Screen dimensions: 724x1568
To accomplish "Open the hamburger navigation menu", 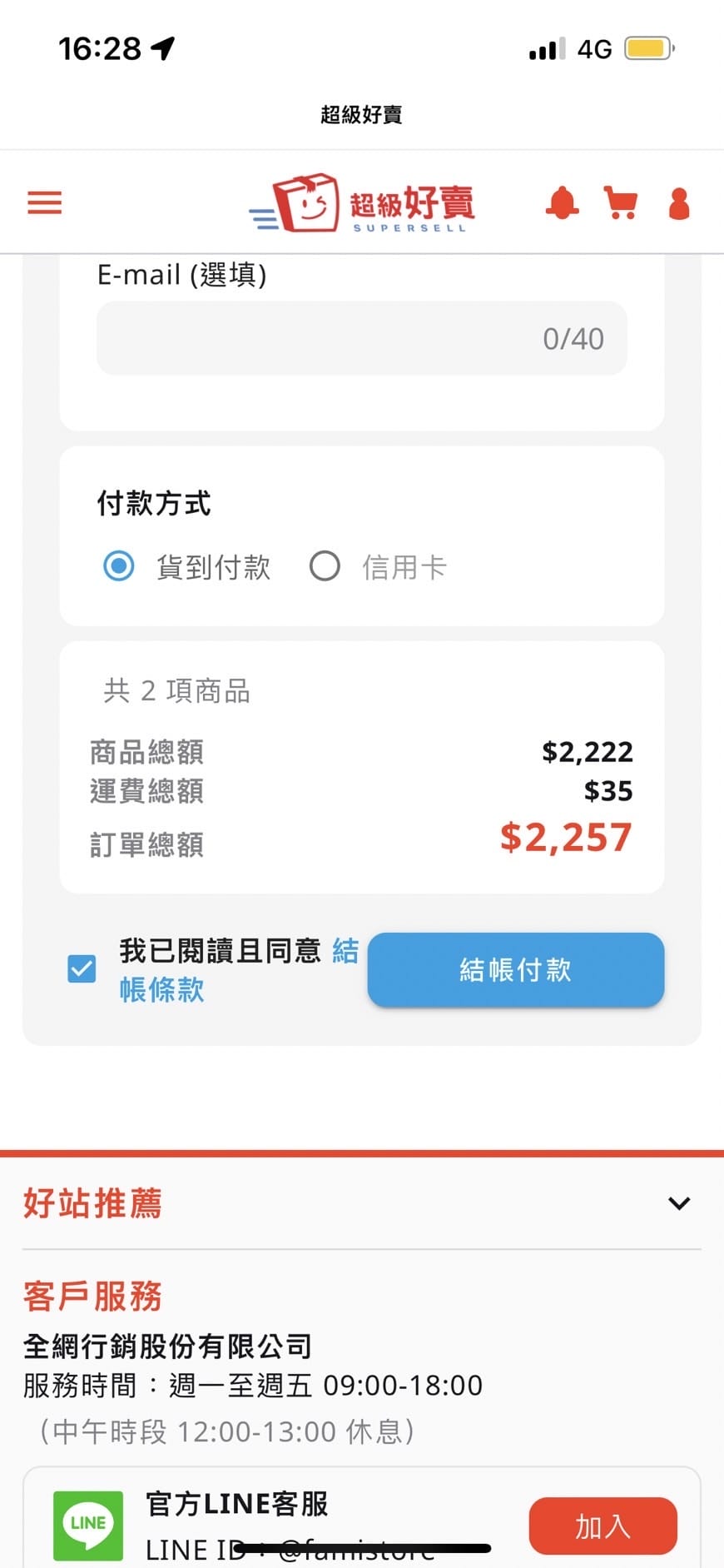I will (x=43, y=202).
